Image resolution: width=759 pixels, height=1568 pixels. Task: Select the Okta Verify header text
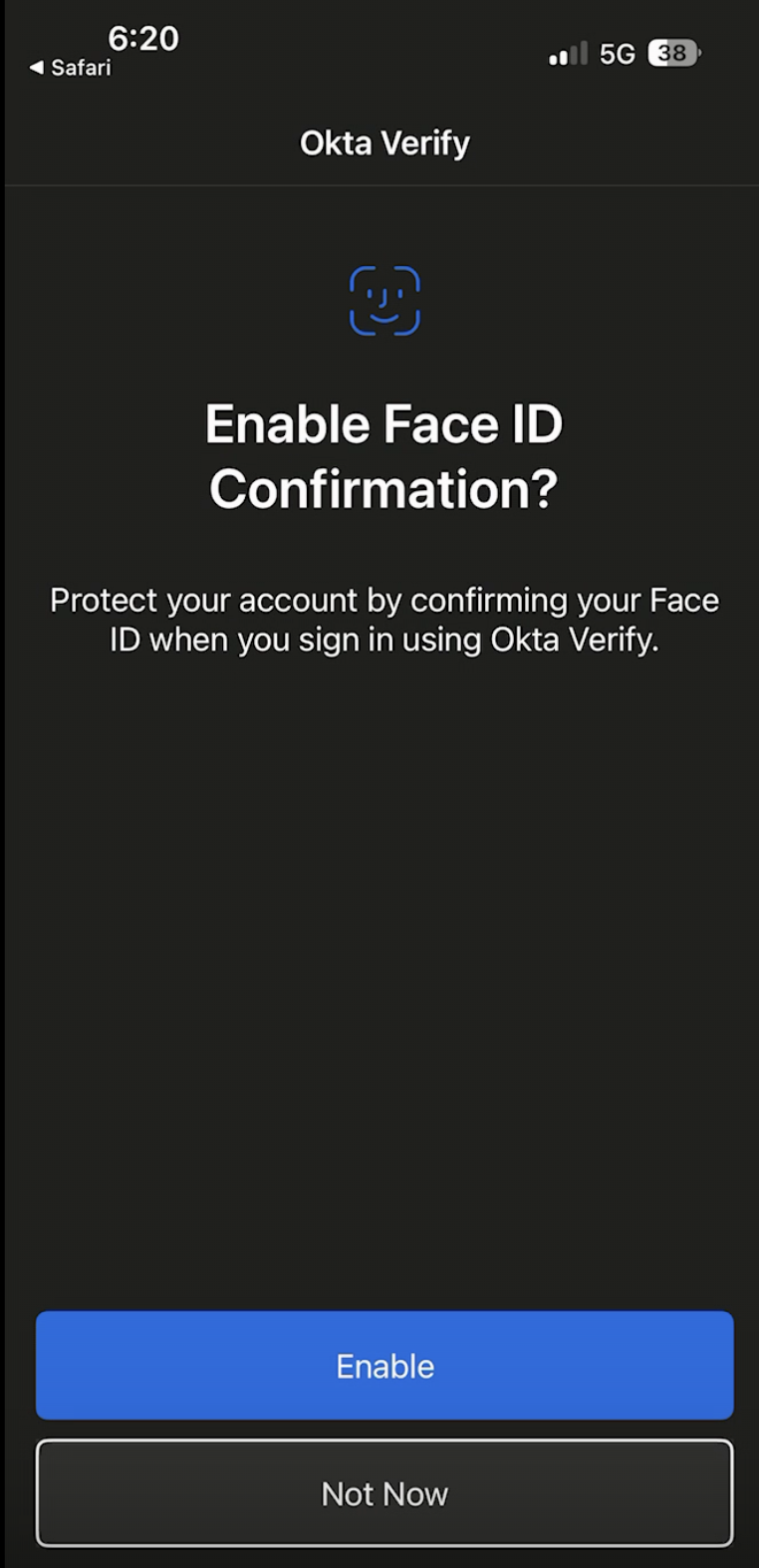tap(384, 142)
